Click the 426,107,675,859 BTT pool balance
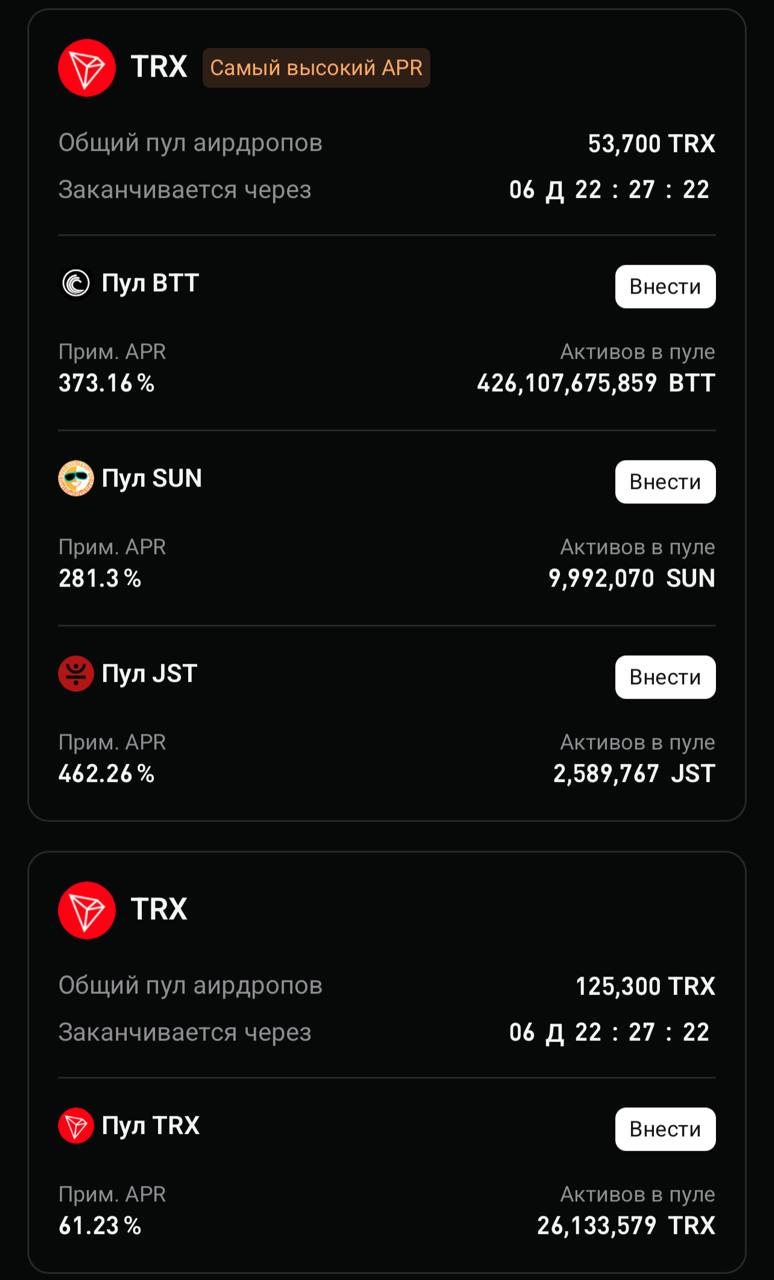The image size is (774, 1280). click(596, 382)
